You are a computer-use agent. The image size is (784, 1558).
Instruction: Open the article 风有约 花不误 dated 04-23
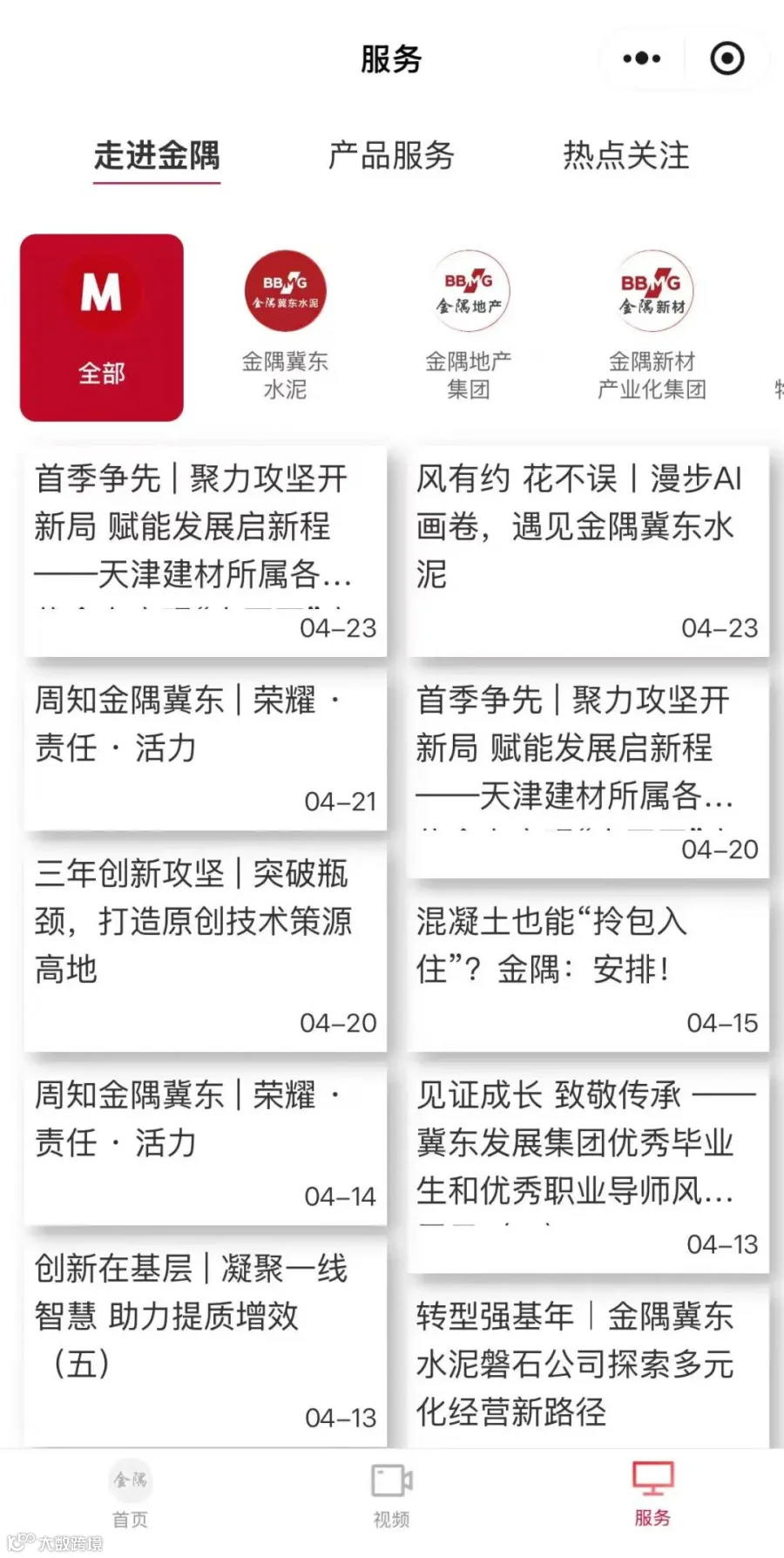click(x=588, y=551)
